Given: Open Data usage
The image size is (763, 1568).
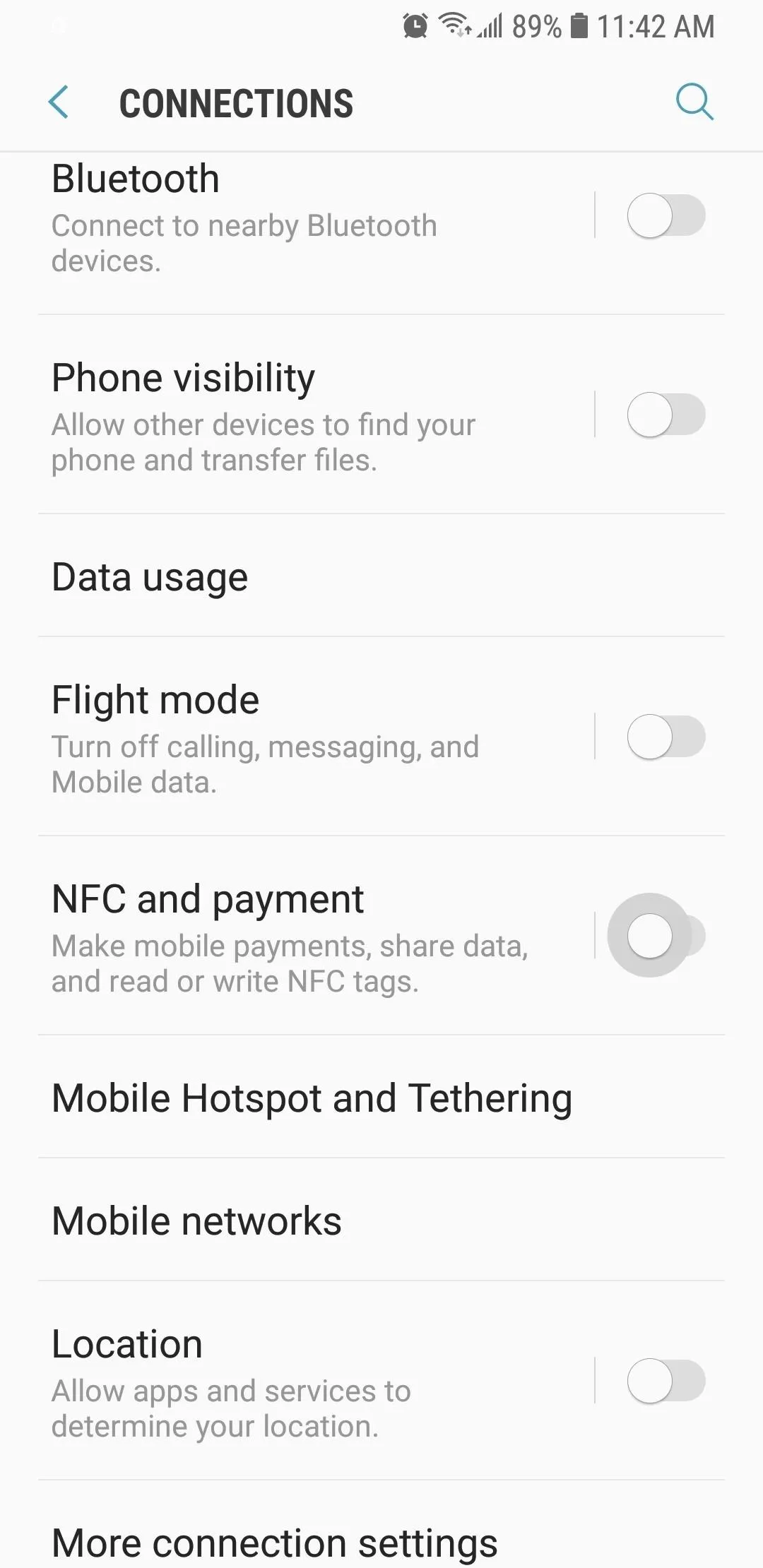Looking at the screenshot, I should click(x=381, y=576).
